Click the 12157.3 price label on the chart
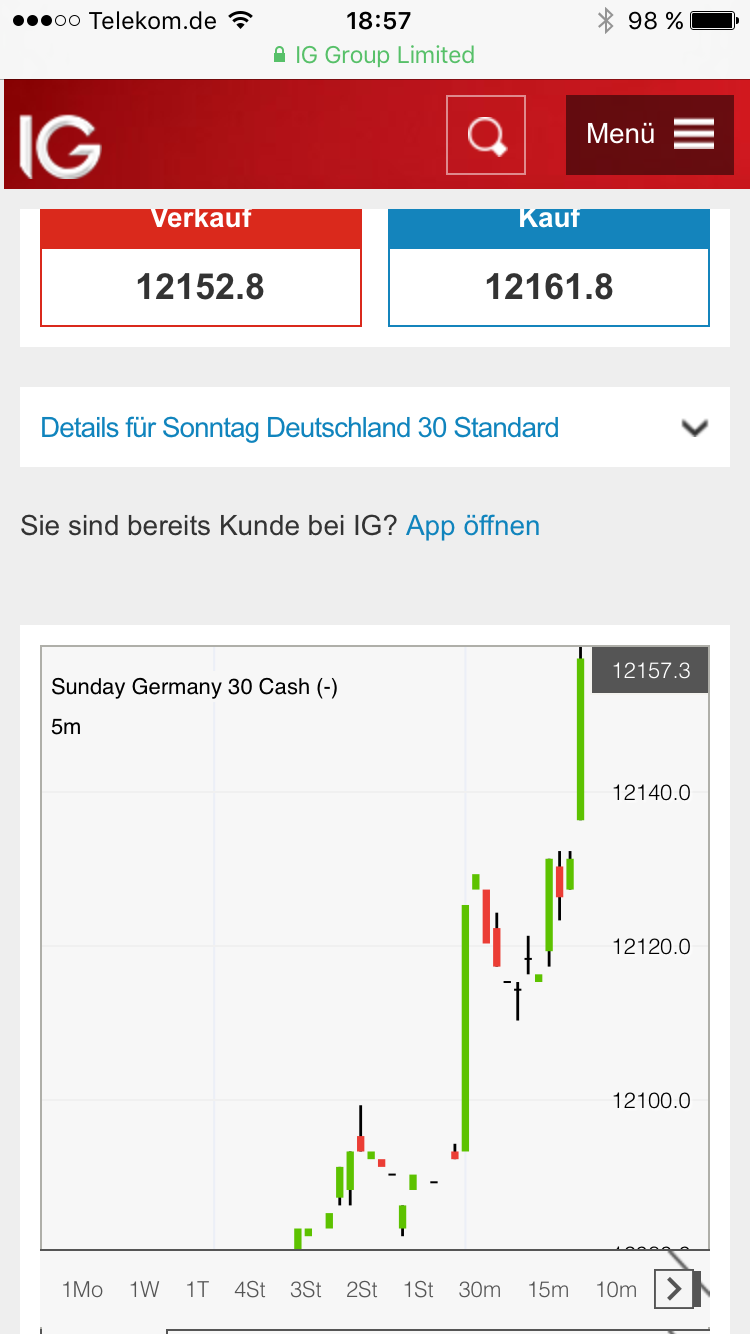Viewport: 750px width, 1334px height. 649,669
